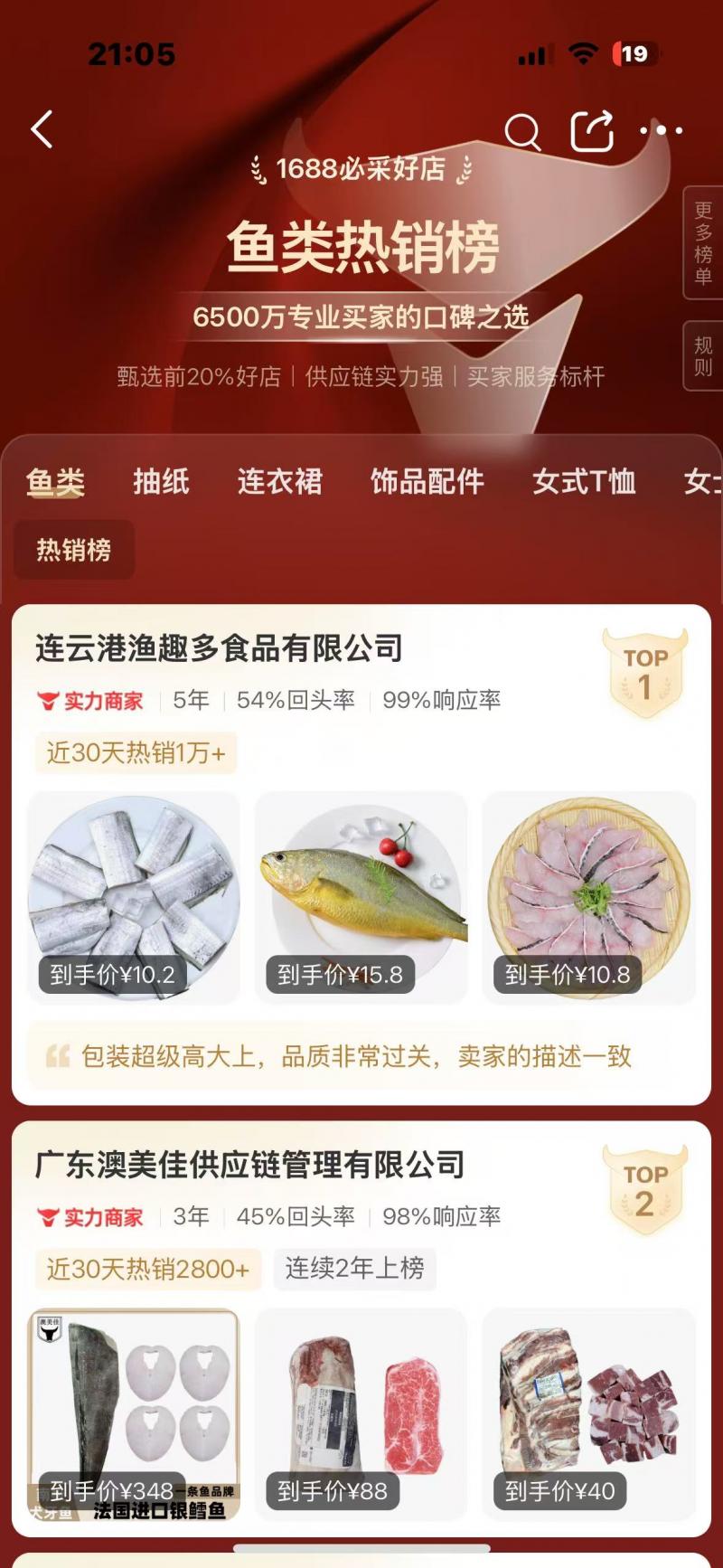Open the ¥15.8 yellow croaker product
The image size is (723, 1568).
pos(361,898)
